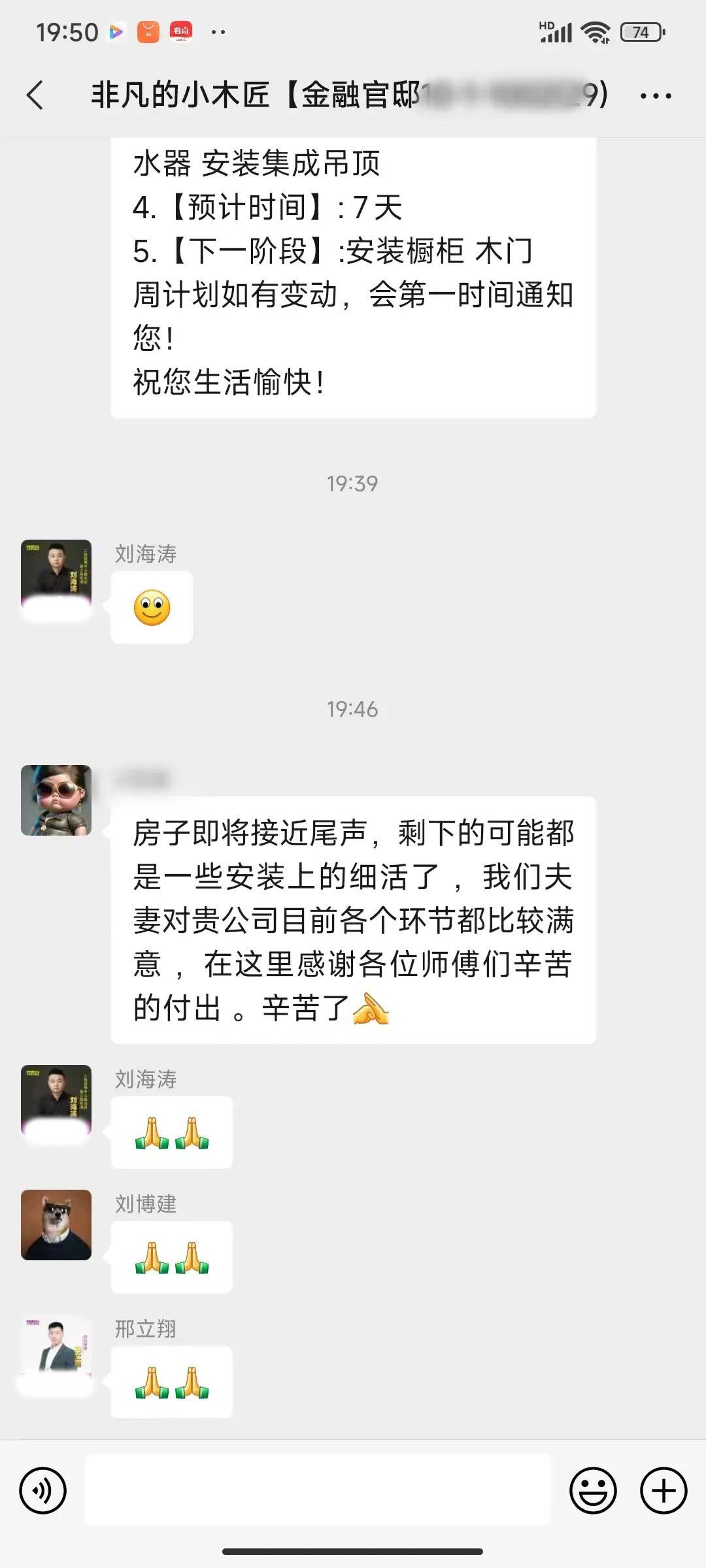The height and width of the screenshot is (1568, 706).
Task: Open the plus attachments menu
Action: click(663, 1490)
